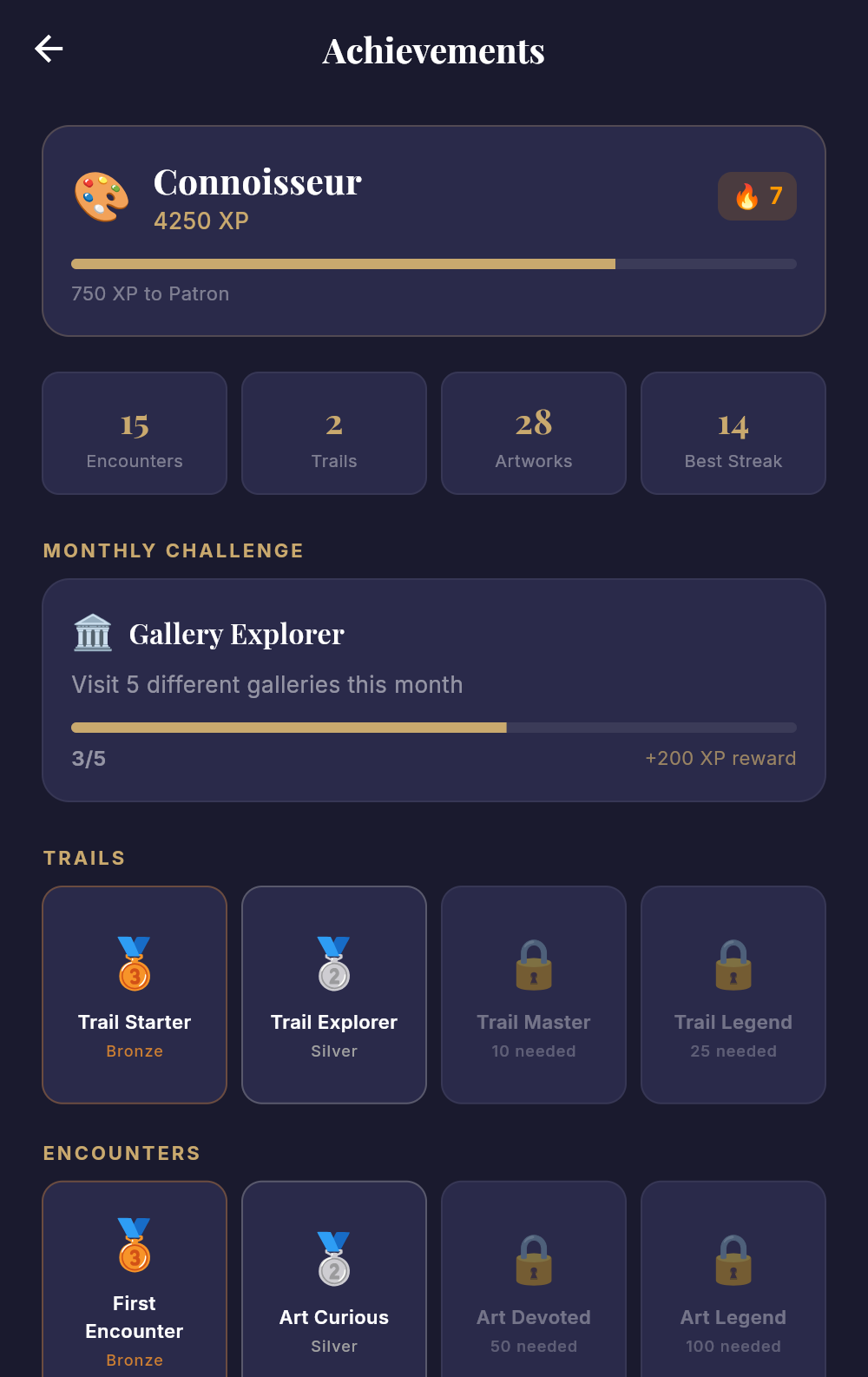
Task: Click the +200 XP reward label
Action: pyautogui.click(x=720, y=758)
